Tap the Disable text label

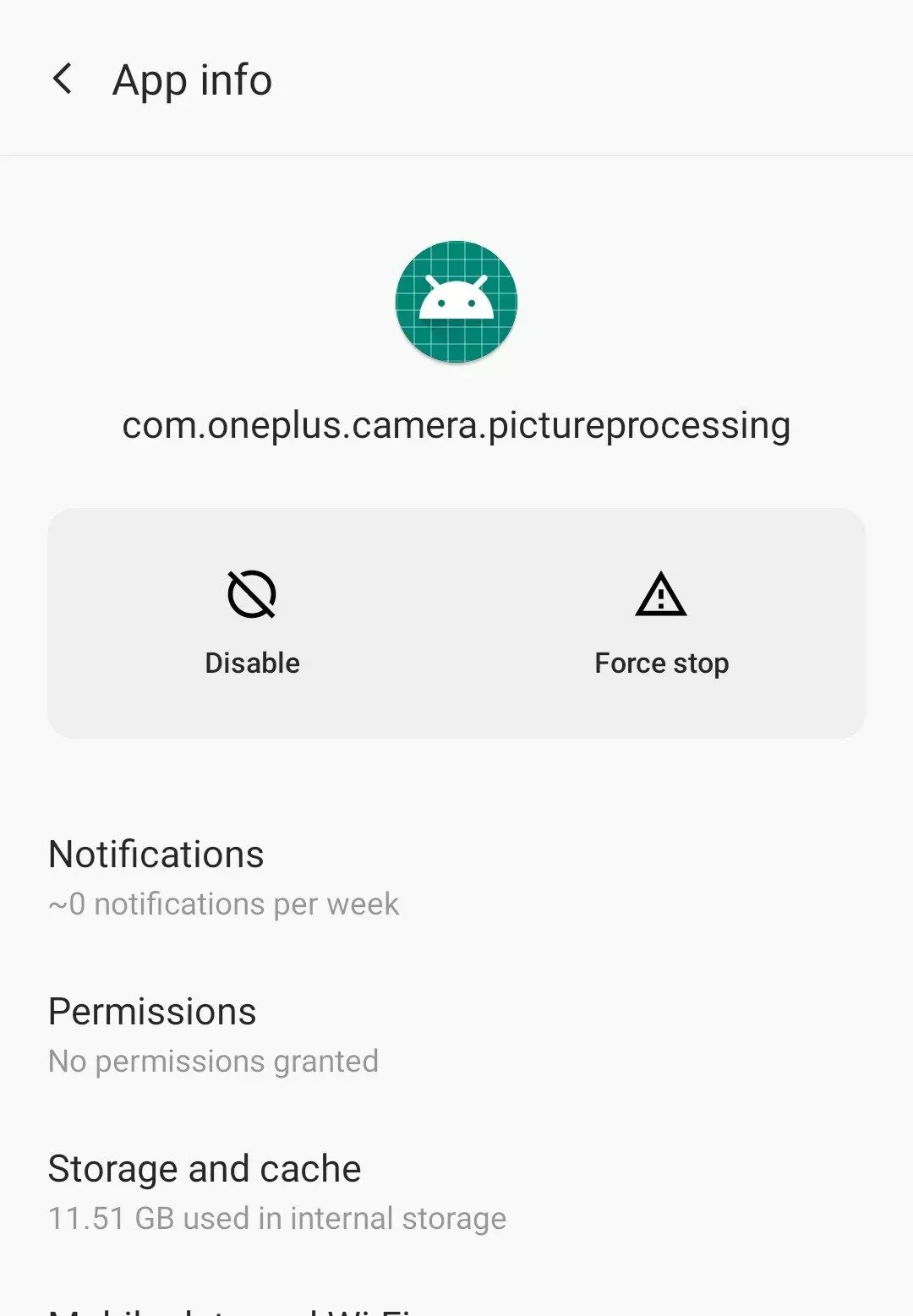pyautogui.click(x=252, y=663)
